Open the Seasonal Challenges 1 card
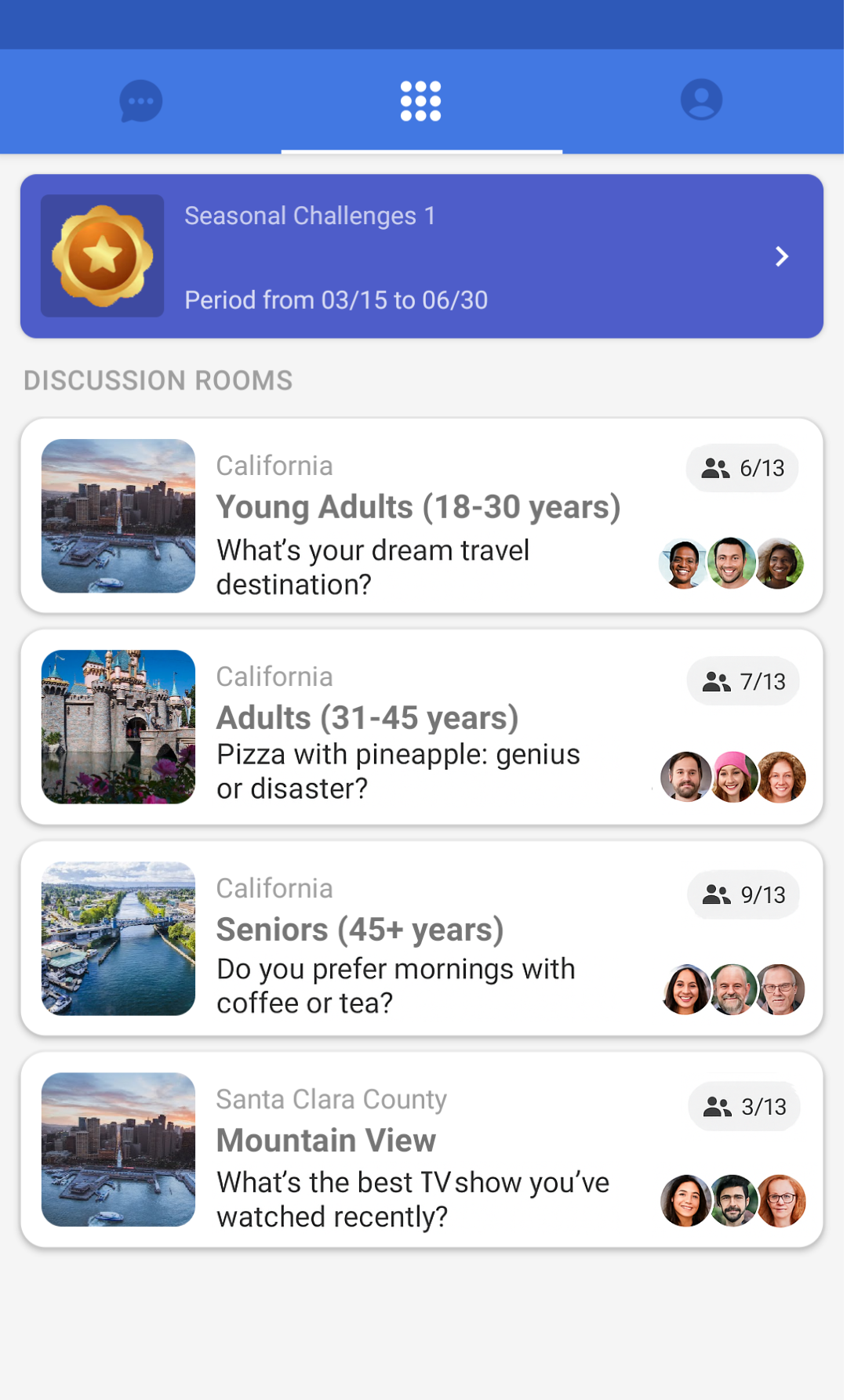 [422, 256]
